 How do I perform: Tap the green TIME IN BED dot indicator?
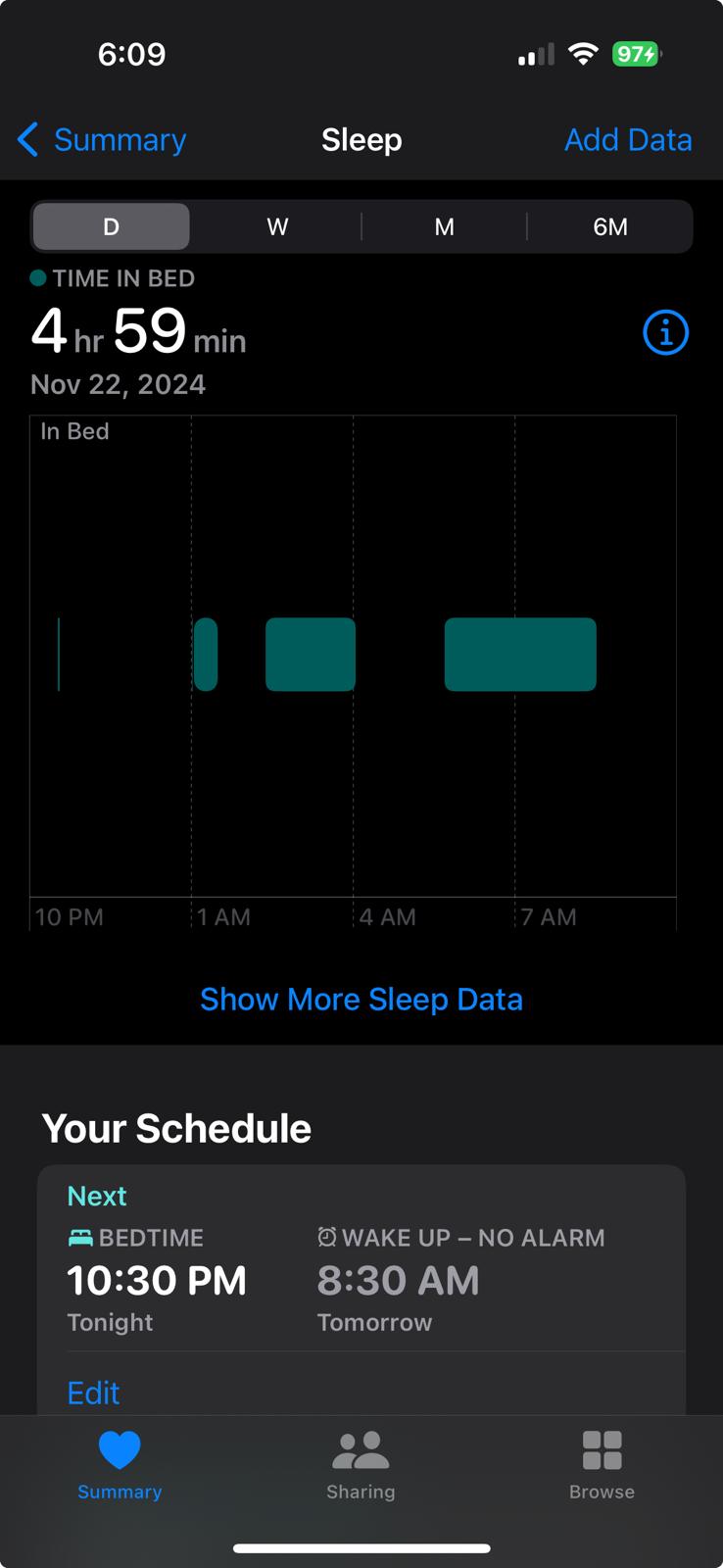37,278
